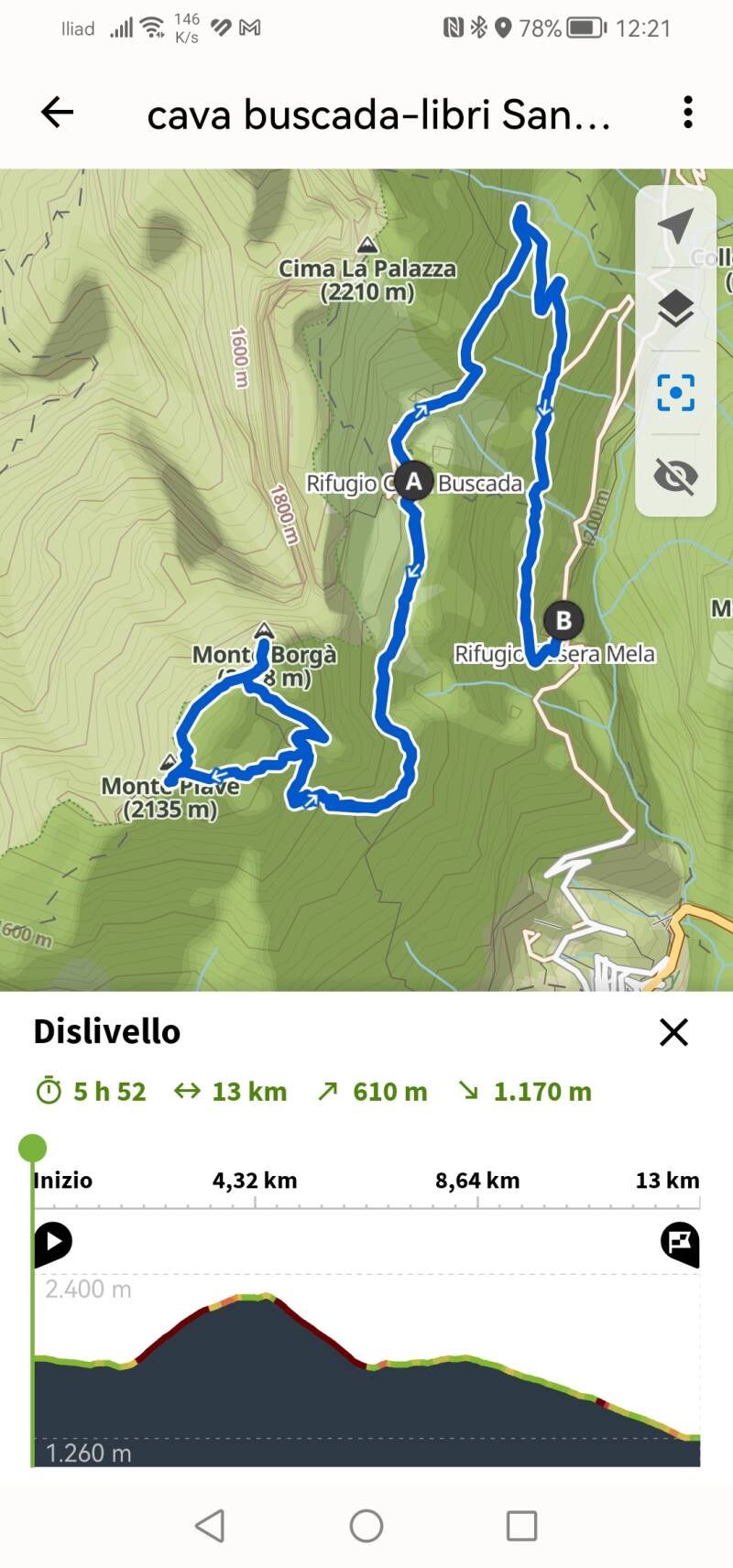Close the Dislivello elevation panel
The height and width of the screenshot is (1568, 733).
pos(673,1032)
